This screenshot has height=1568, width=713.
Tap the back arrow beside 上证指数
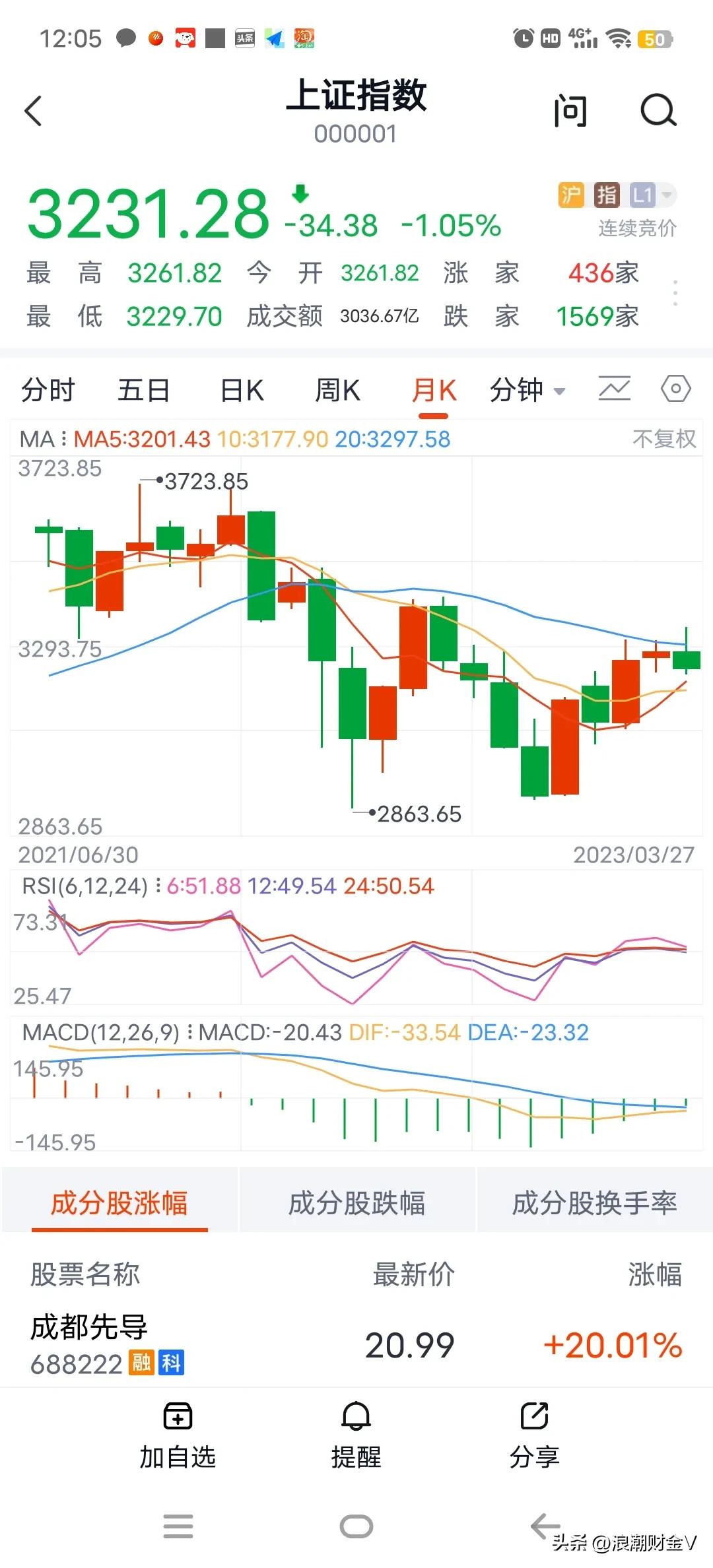pos(34,111)
